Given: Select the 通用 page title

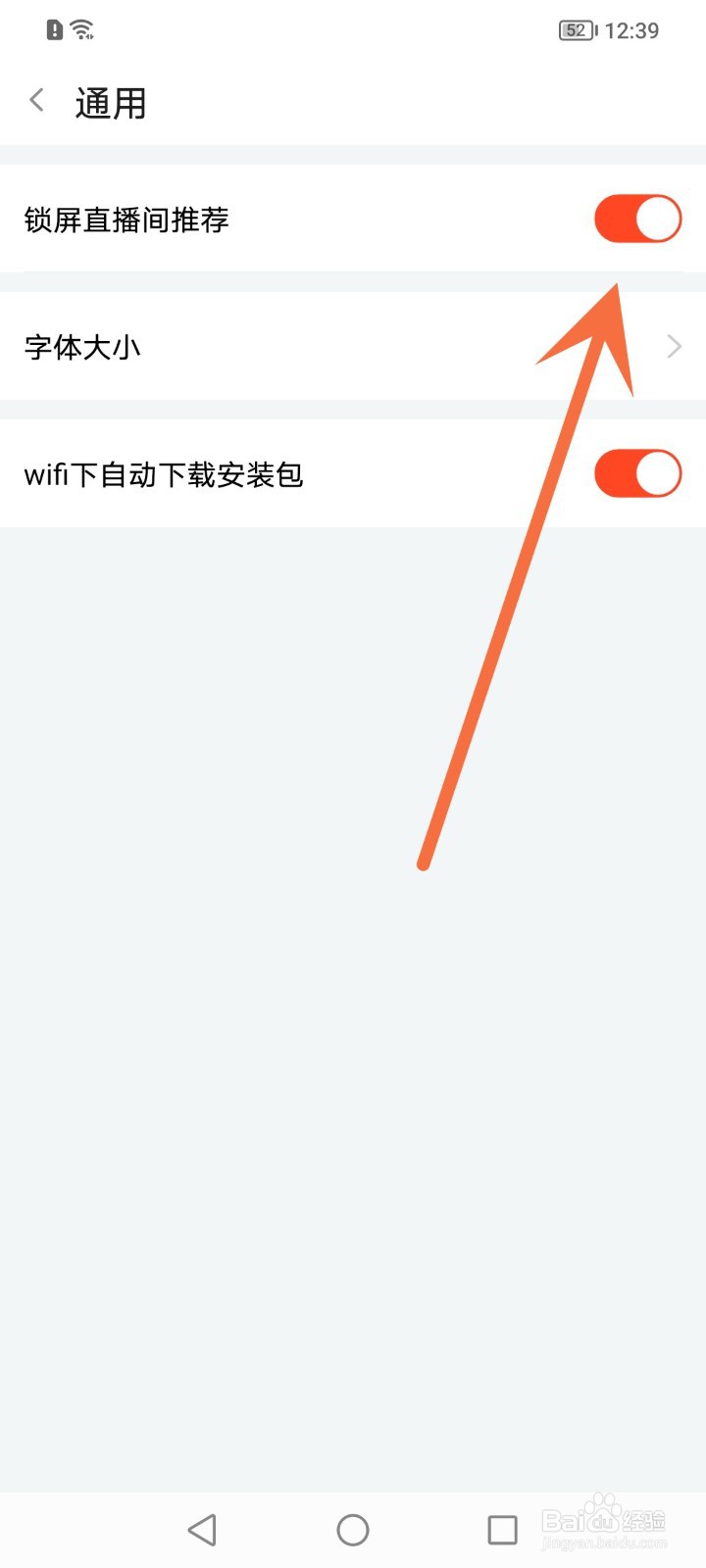Looking at the screenshot, I should [111, 101].
